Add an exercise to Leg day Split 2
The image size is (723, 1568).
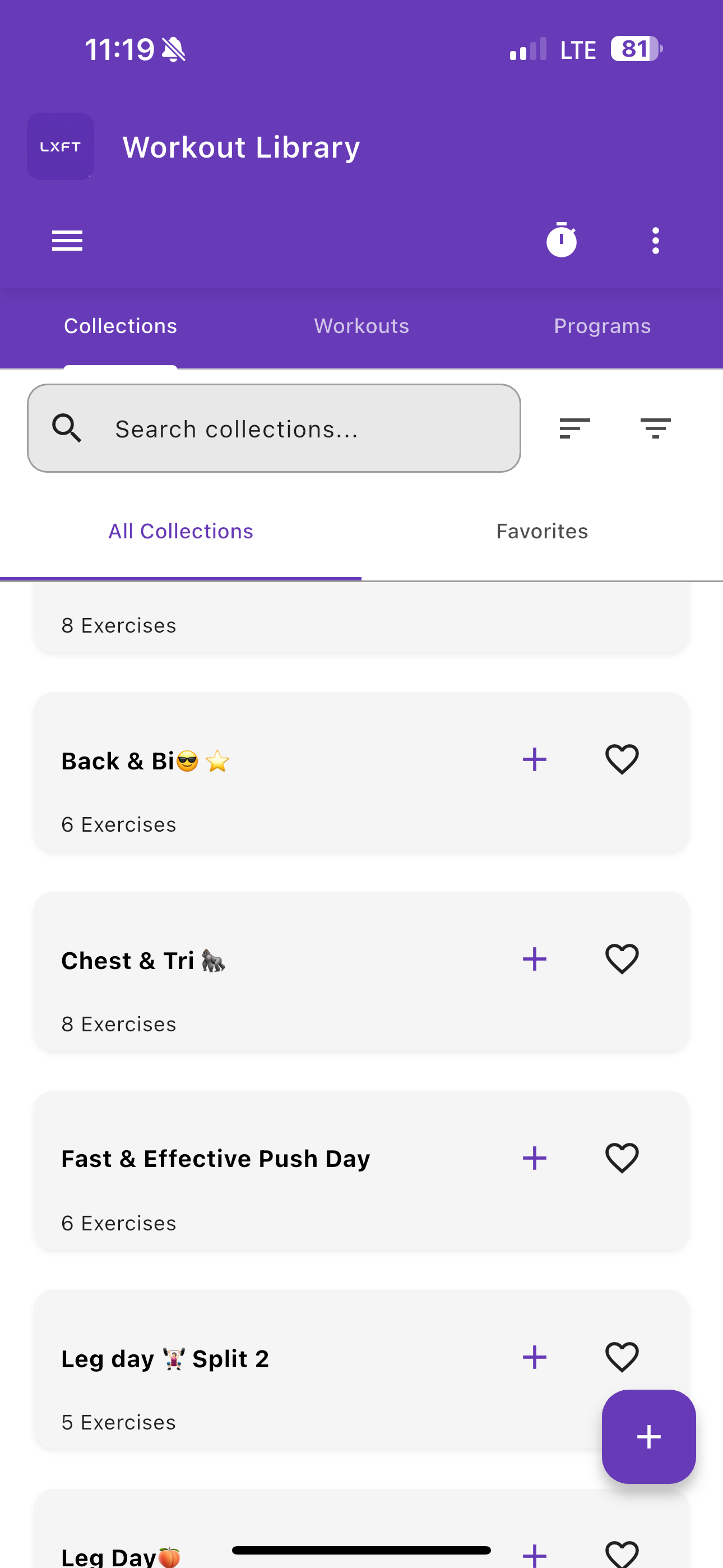click(x=534, y=1357)
